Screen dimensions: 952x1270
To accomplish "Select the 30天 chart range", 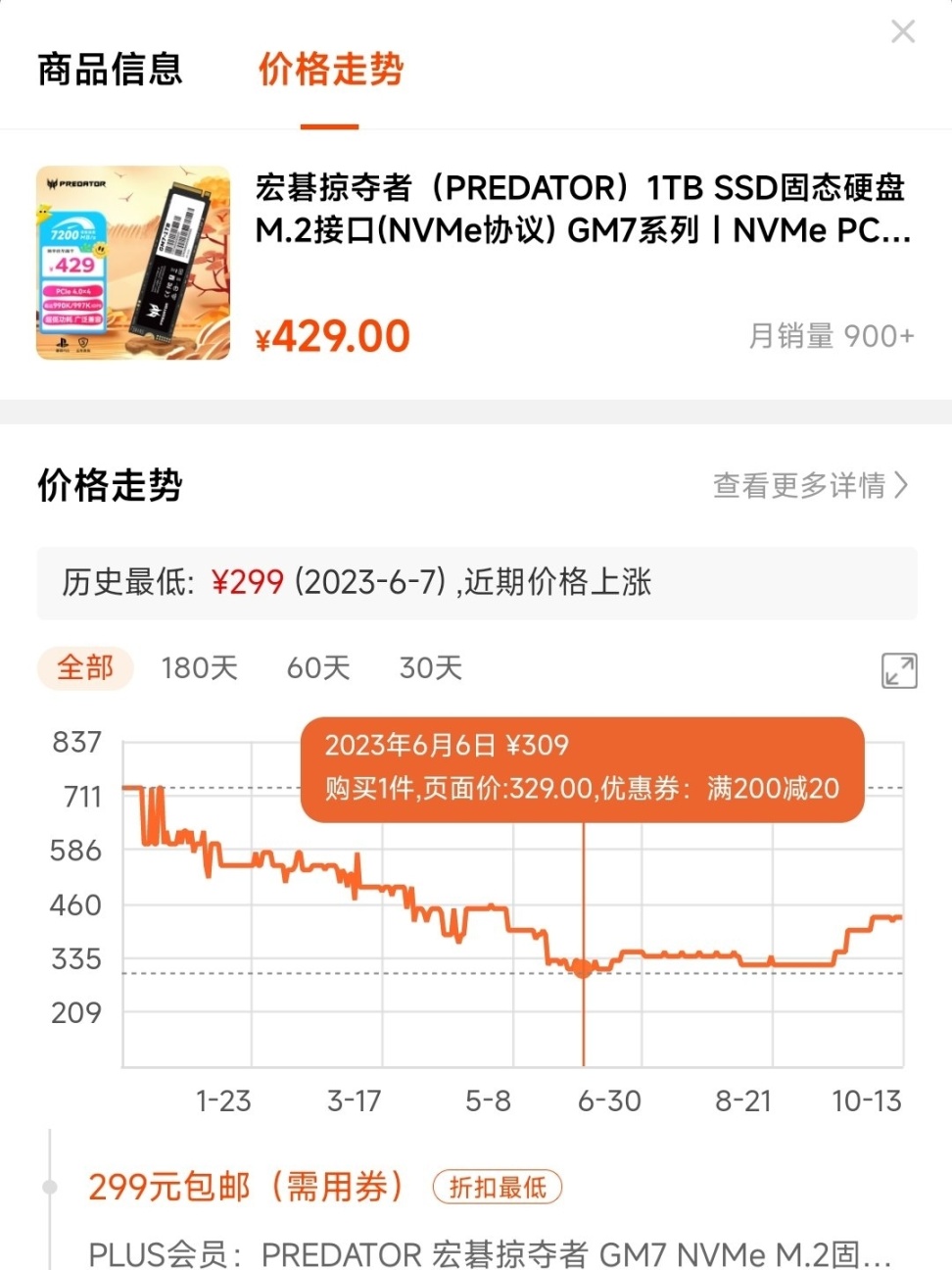I will pos(430,668).
